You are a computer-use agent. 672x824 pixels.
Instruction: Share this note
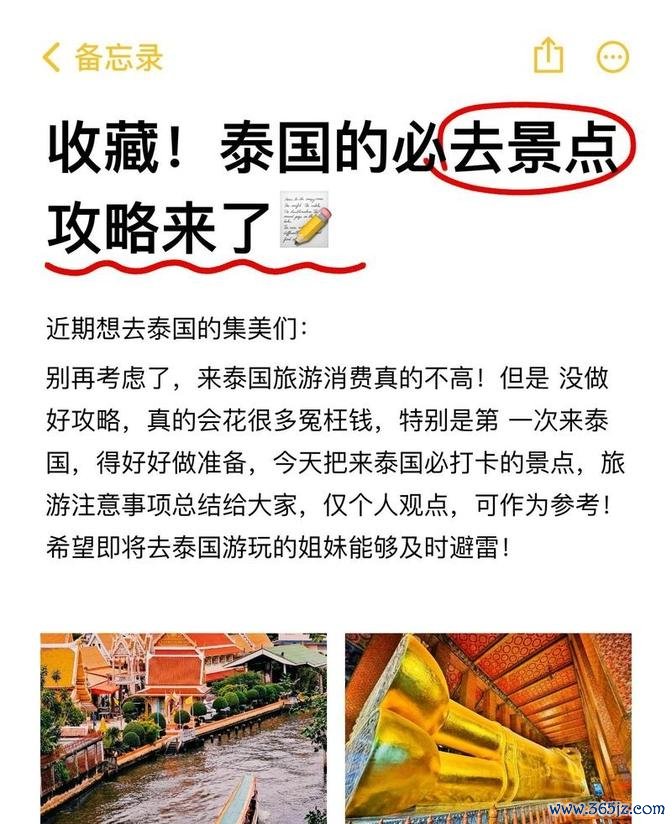(x=549, y=56)
